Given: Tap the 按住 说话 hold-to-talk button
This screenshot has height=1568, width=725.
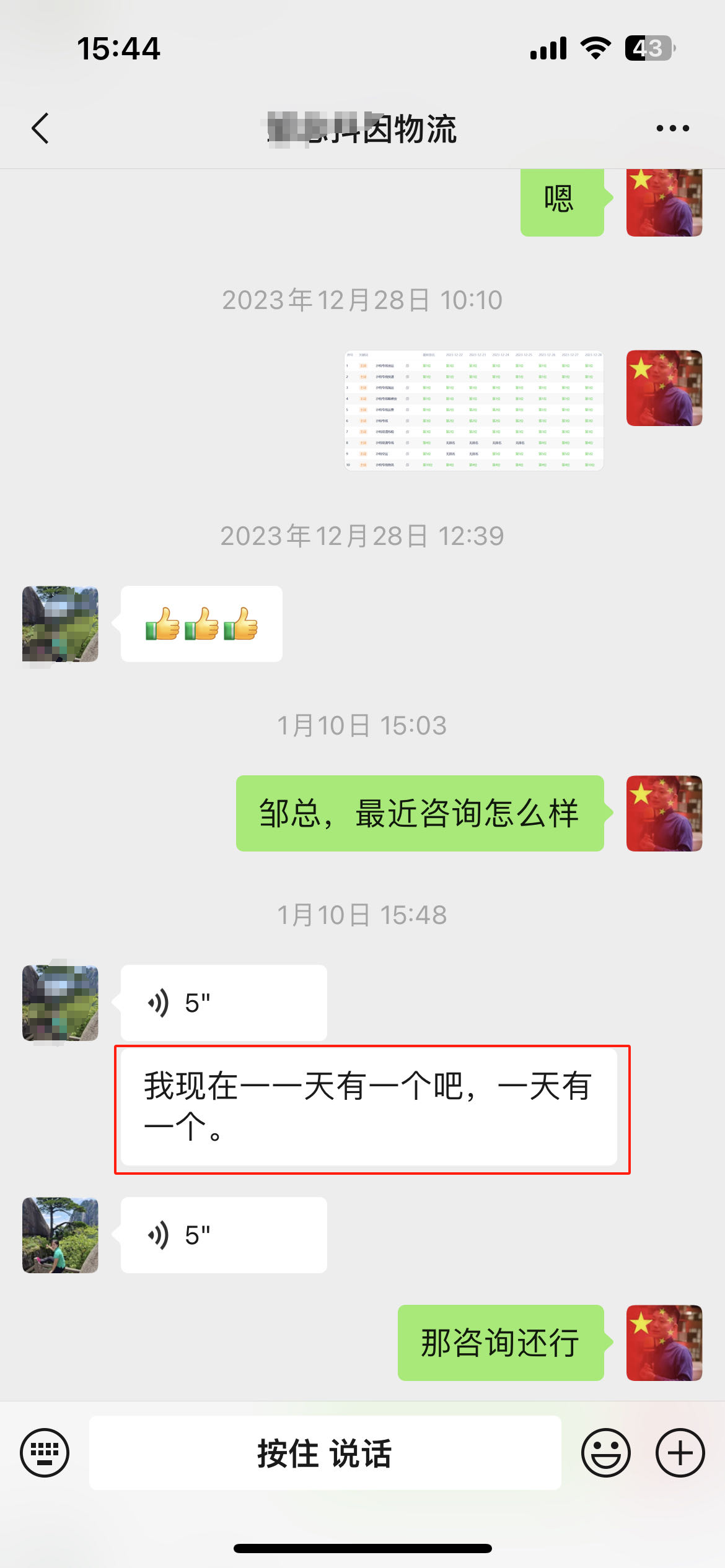Looking at the screenshot, I should pyautogui.click(x=325, y=1453).
